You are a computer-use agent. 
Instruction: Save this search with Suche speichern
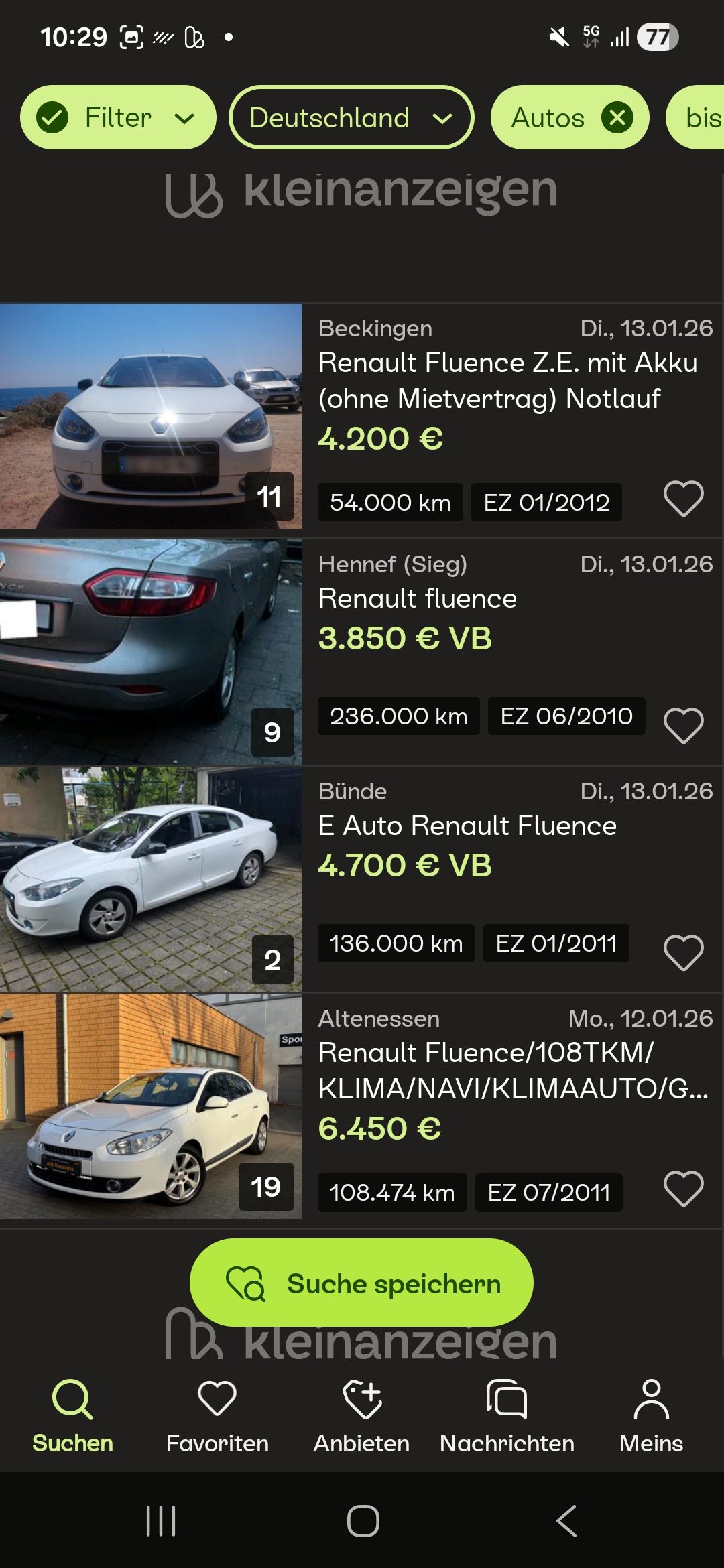coord(361,1283)
